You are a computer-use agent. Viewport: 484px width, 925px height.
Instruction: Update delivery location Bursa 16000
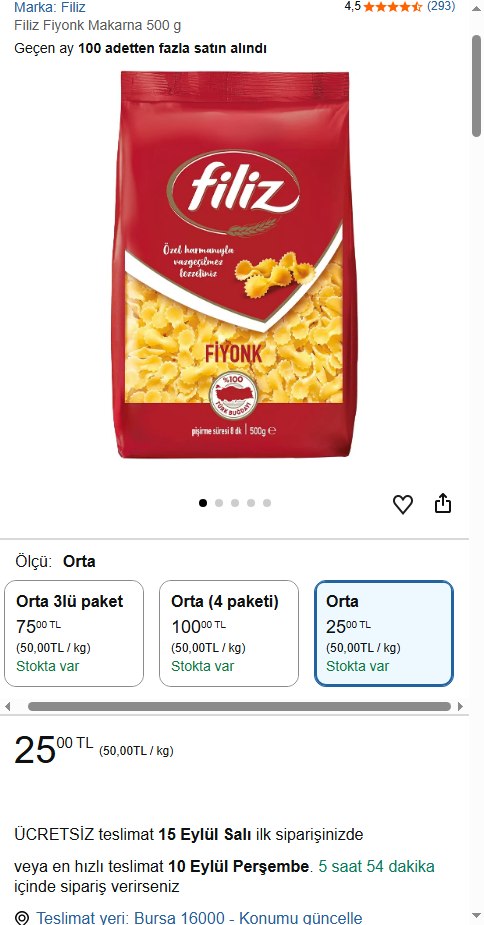199,918
